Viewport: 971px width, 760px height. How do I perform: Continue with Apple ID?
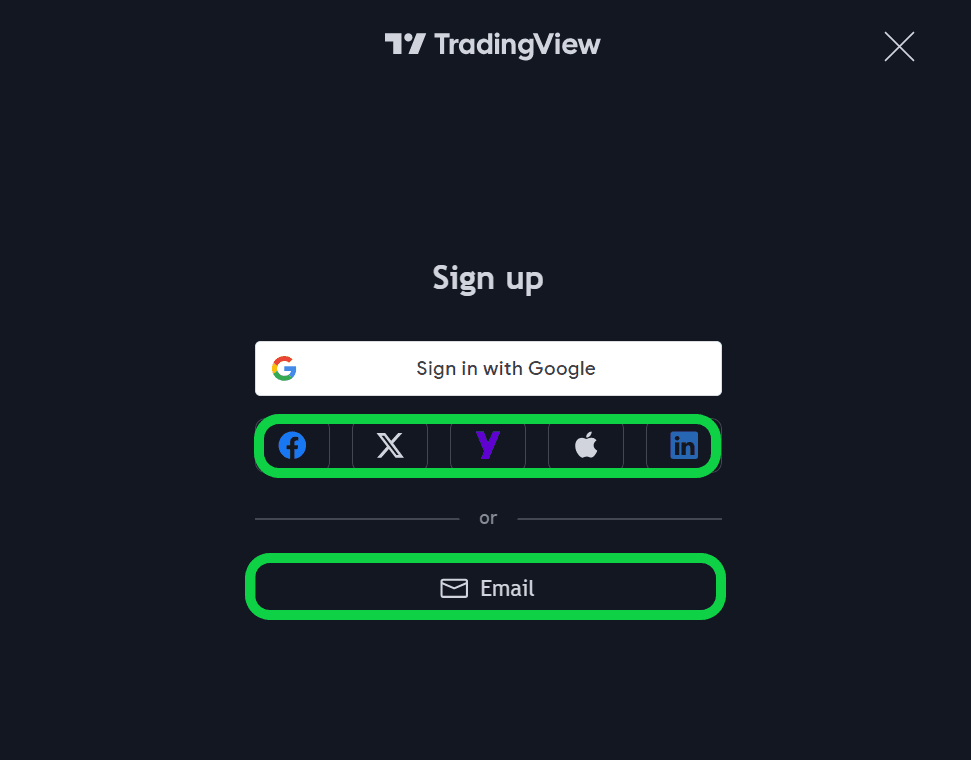coord(586,445)
